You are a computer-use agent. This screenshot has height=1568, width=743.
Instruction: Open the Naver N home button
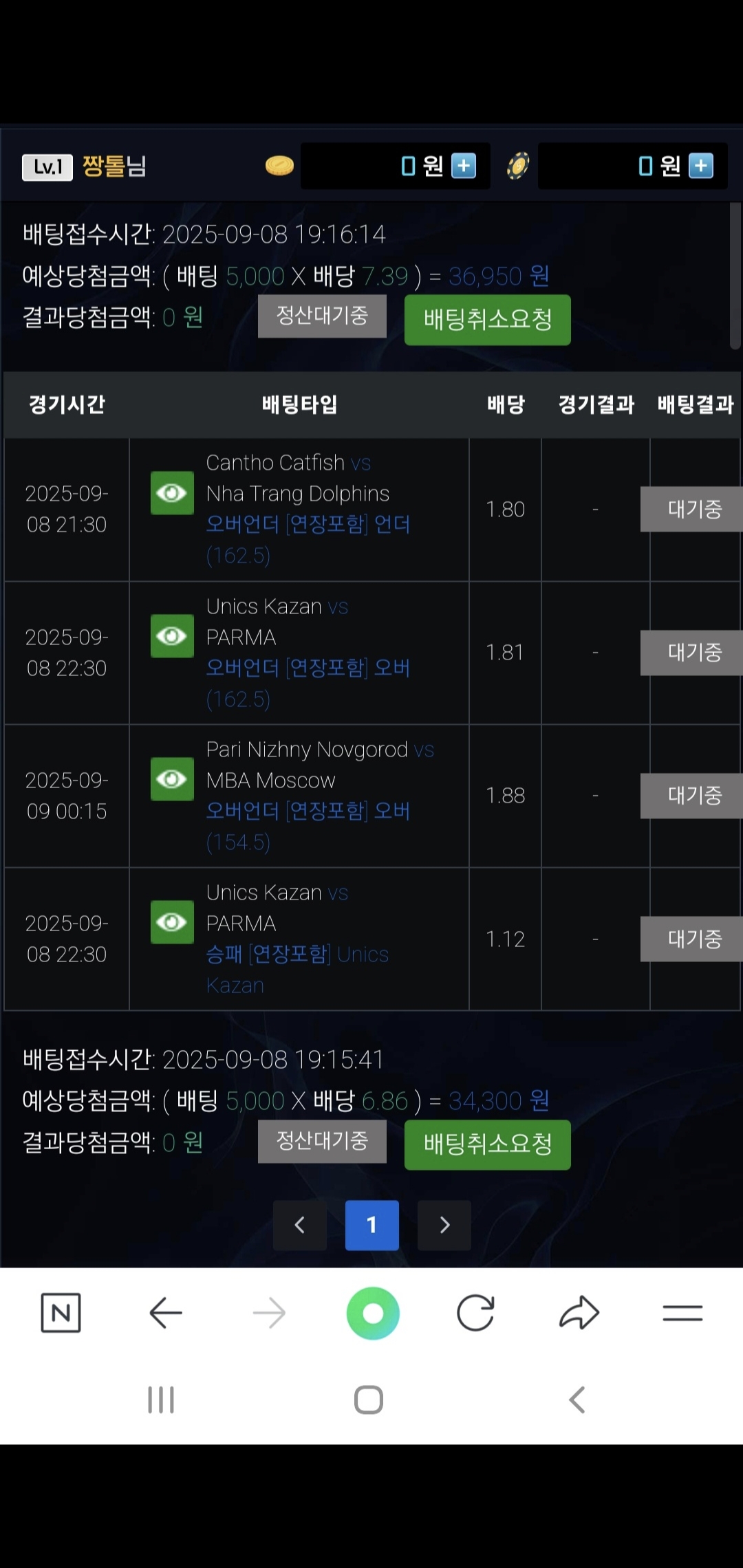pos(61,1313)
